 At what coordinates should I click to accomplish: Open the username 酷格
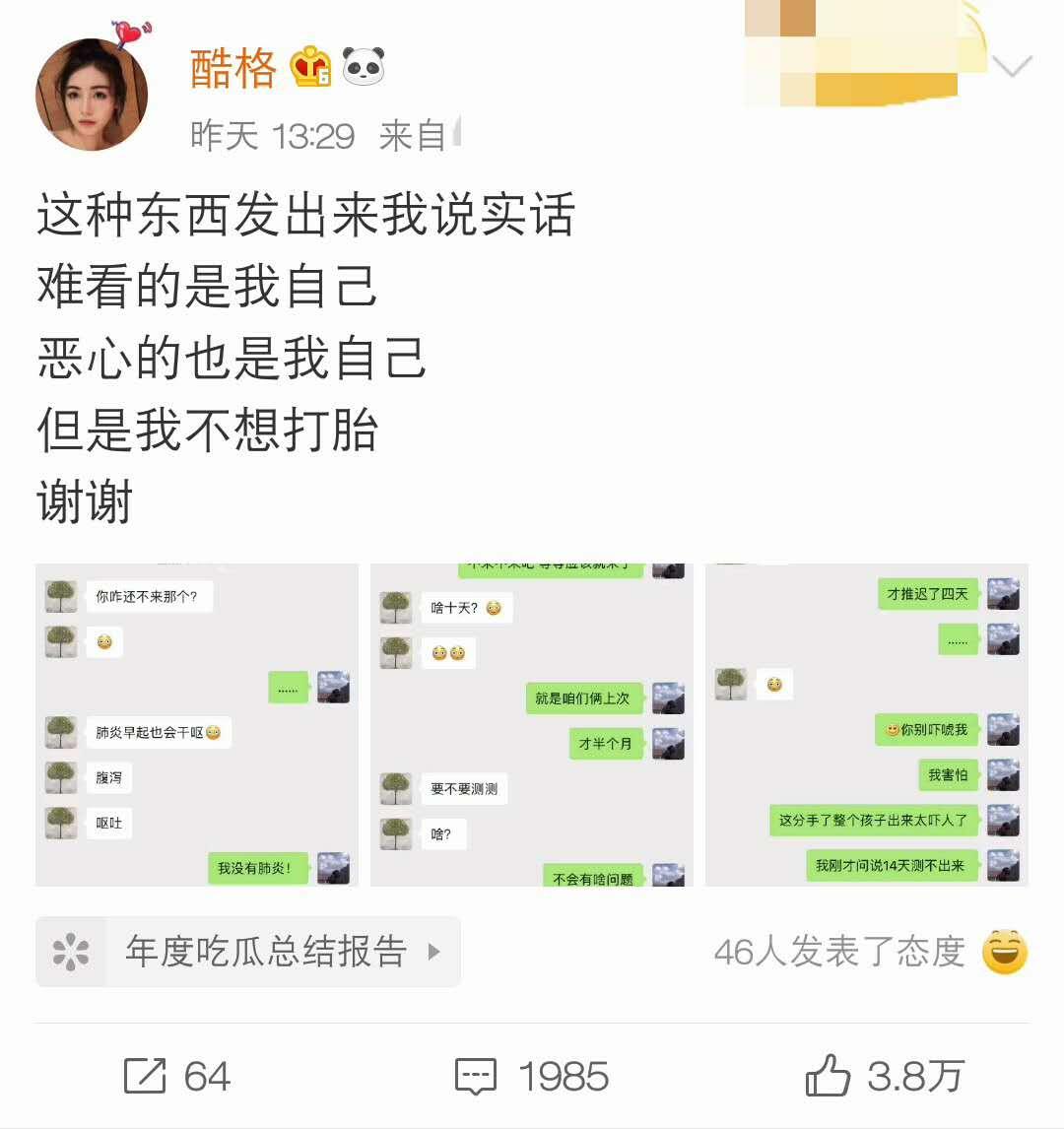[233, 69]
